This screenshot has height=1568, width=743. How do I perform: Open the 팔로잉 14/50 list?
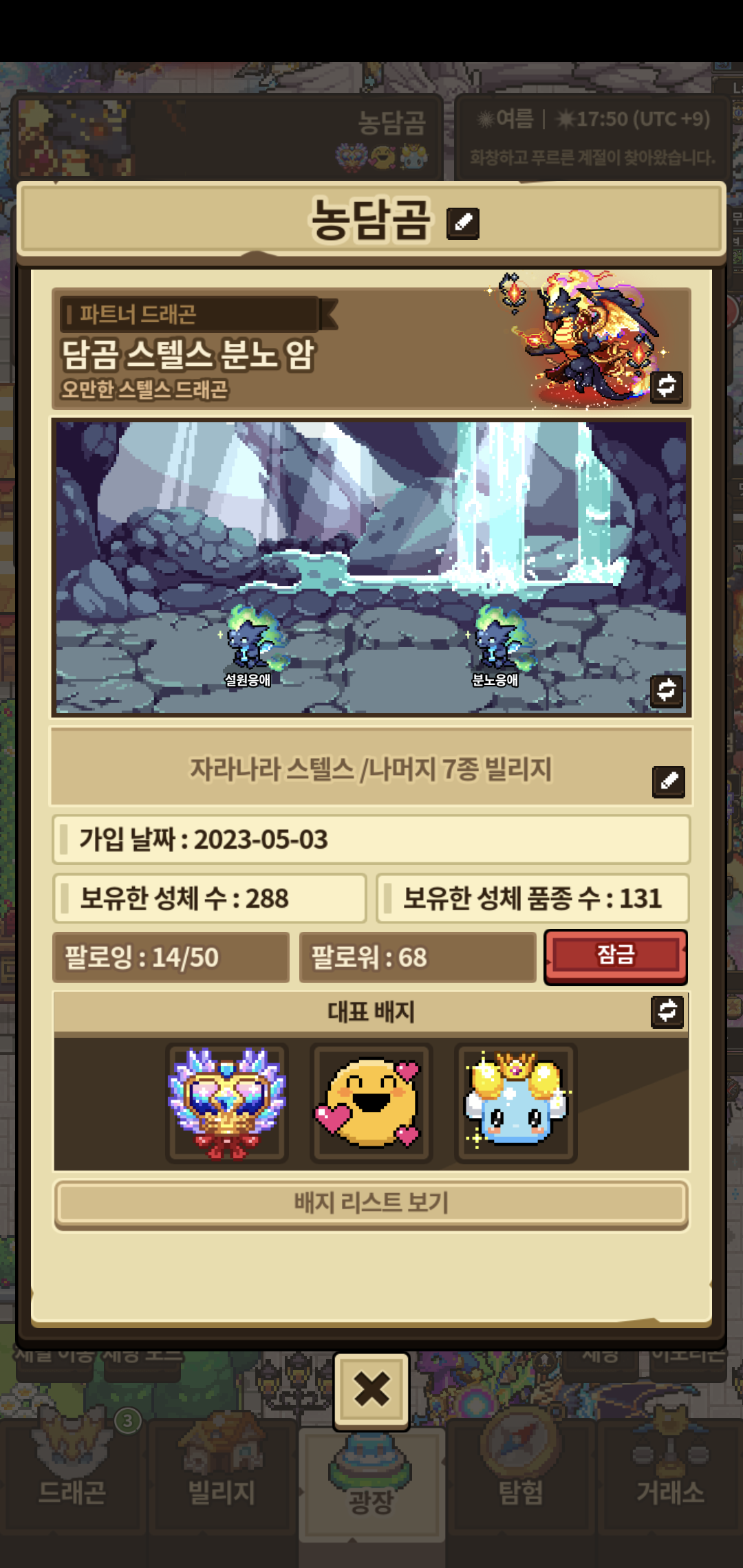click(171, 957)
